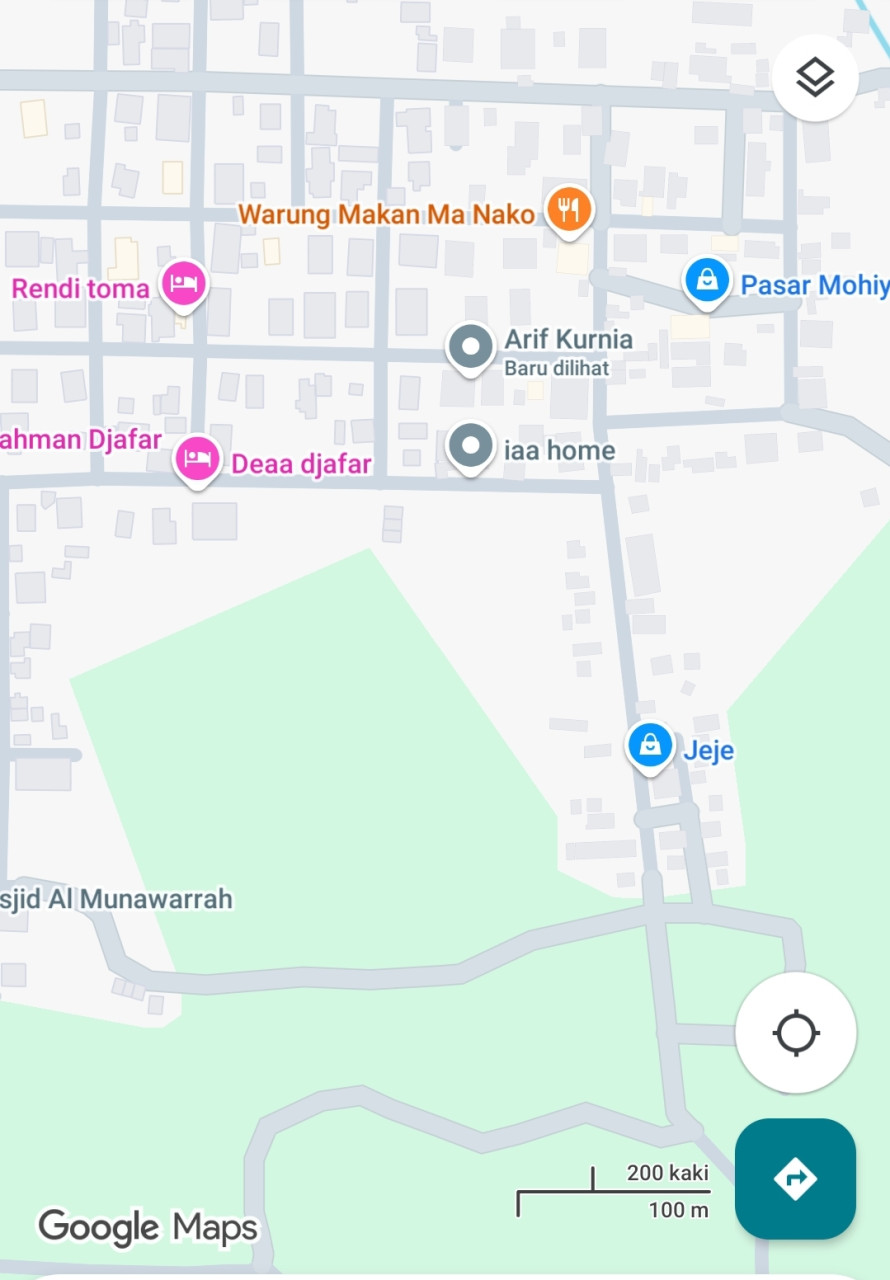The image size is (890, 1280).
Task: Open the iaa home place marker
Action: [x=470, y=446]
